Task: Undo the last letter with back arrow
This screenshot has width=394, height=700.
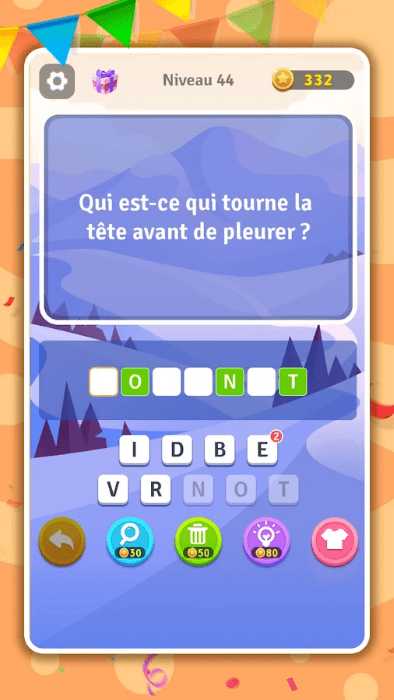Action: 62,542
